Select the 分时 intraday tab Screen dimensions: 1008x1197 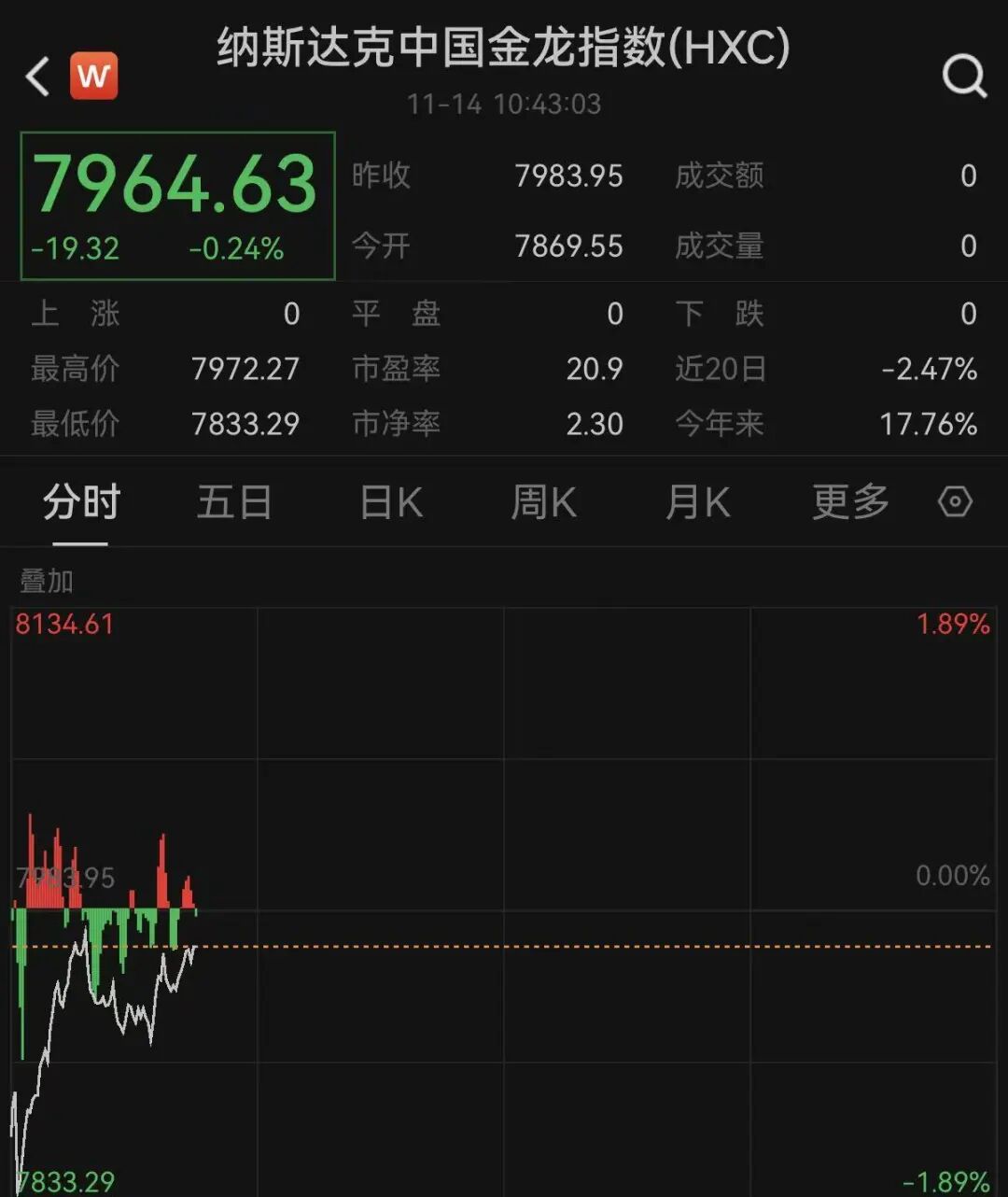point(81,503)
